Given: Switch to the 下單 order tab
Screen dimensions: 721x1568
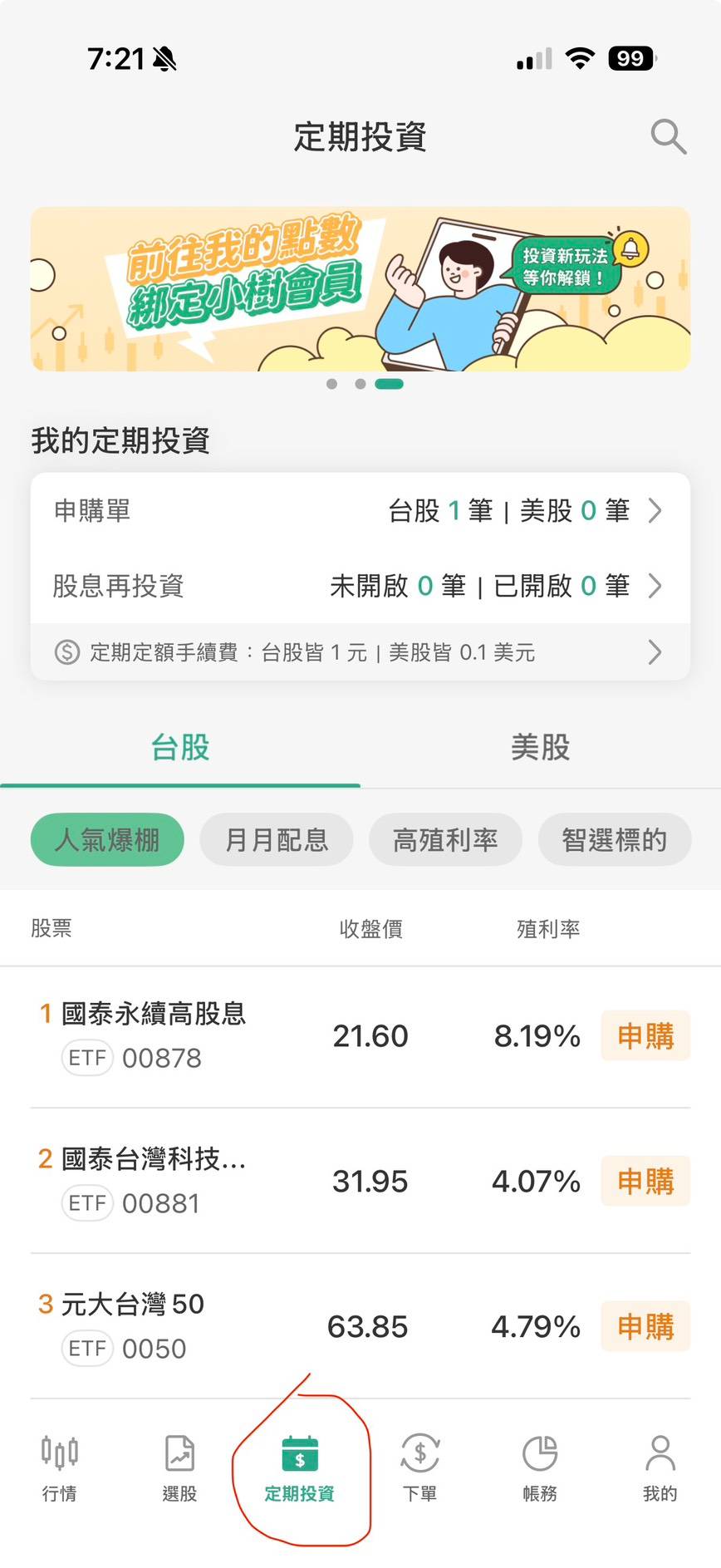Looking at the screenshot, I should pos(419,1467).
